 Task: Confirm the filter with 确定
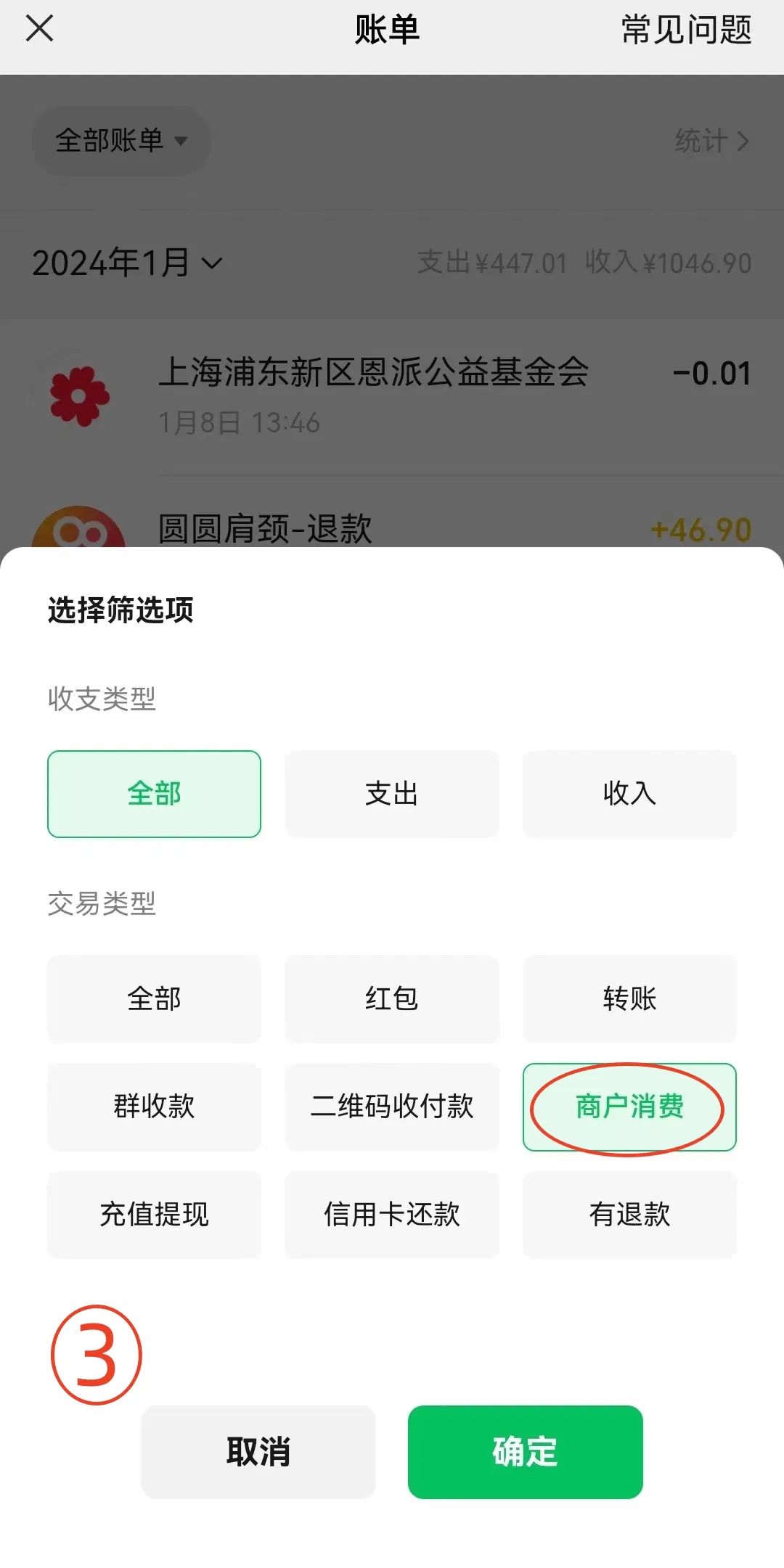[525, 1452]
